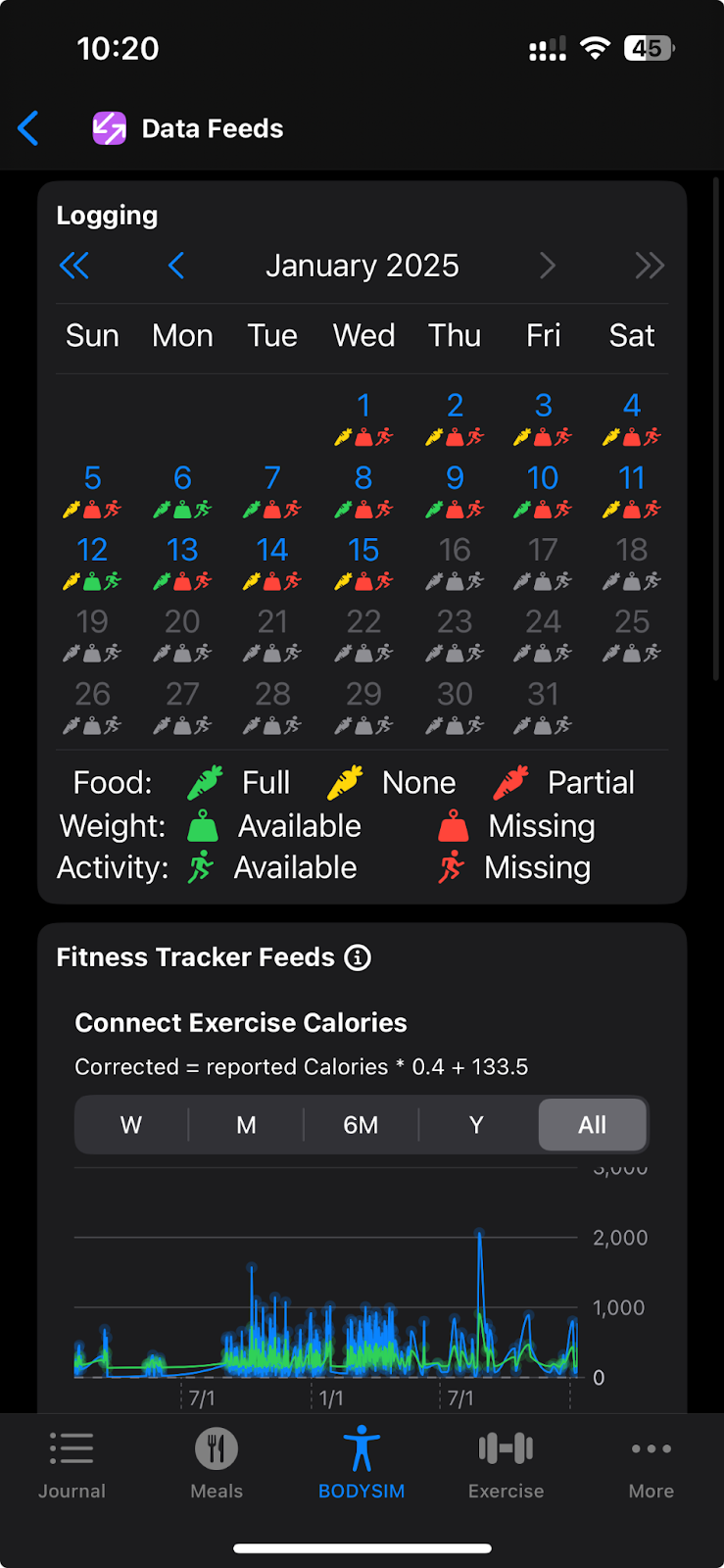Select January 12 in the calendar

(x=92, y=561)
